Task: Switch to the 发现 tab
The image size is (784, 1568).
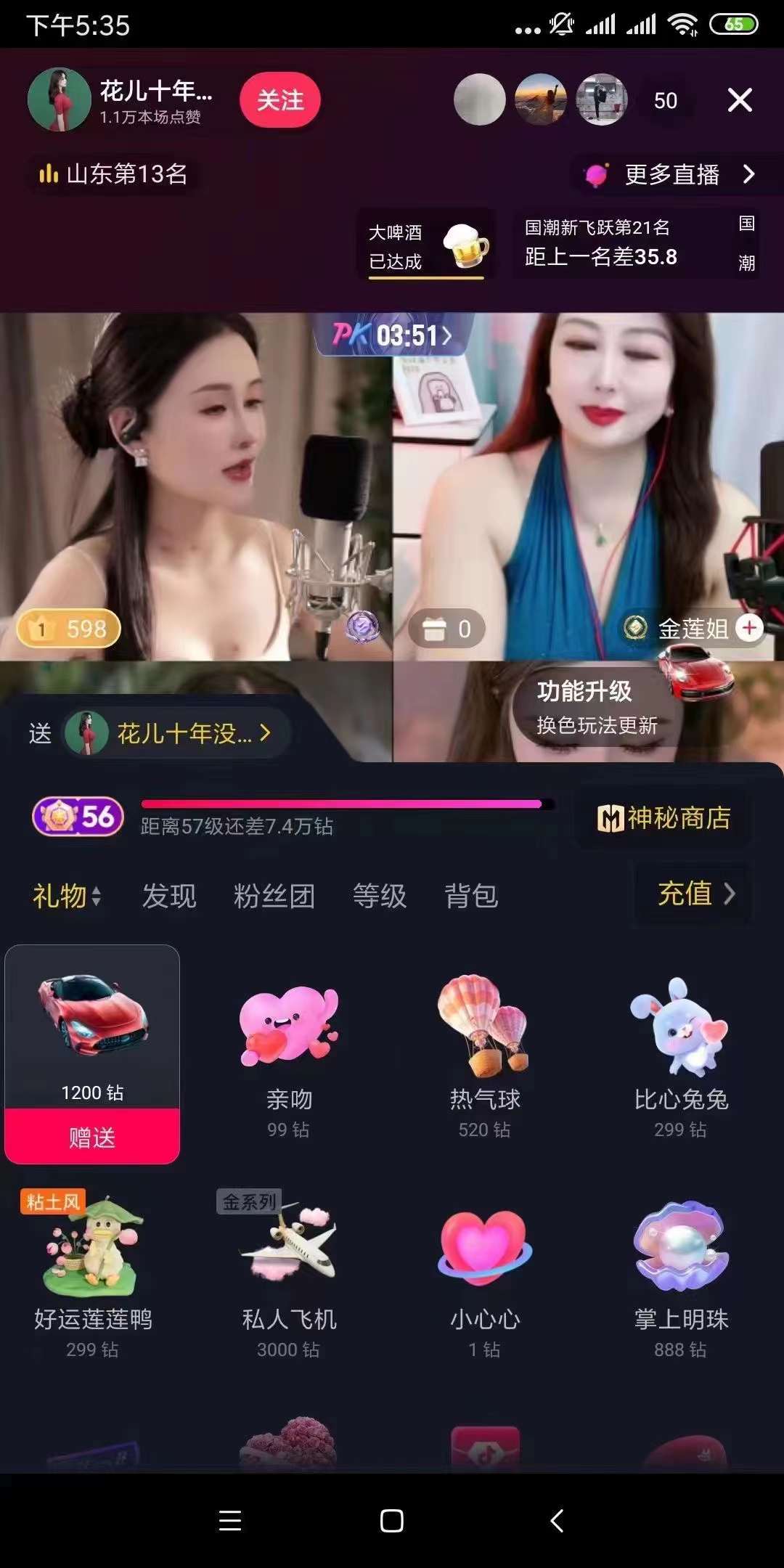Action: point(169,896)
